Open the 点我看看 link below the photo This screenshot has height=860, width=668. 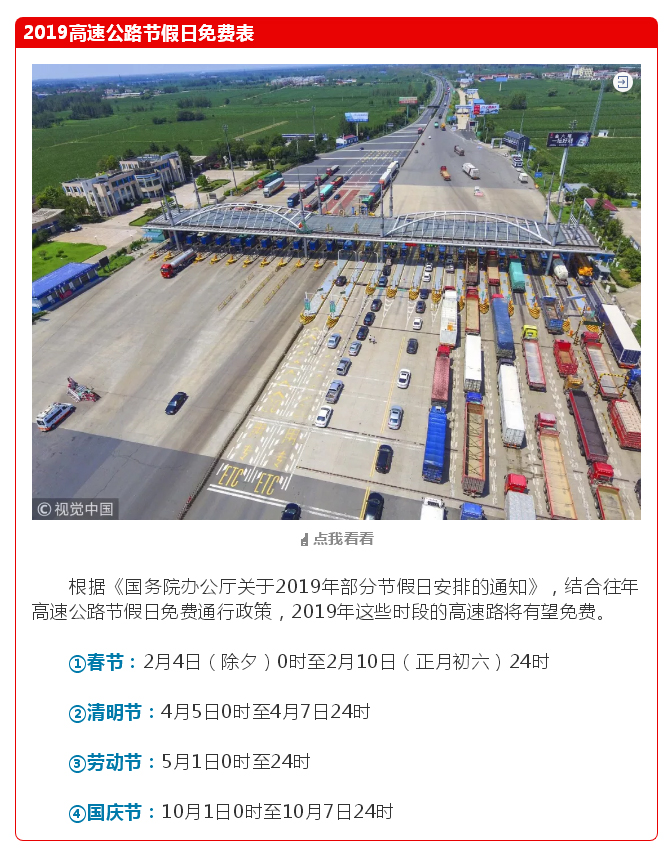(x=337, y=538)
